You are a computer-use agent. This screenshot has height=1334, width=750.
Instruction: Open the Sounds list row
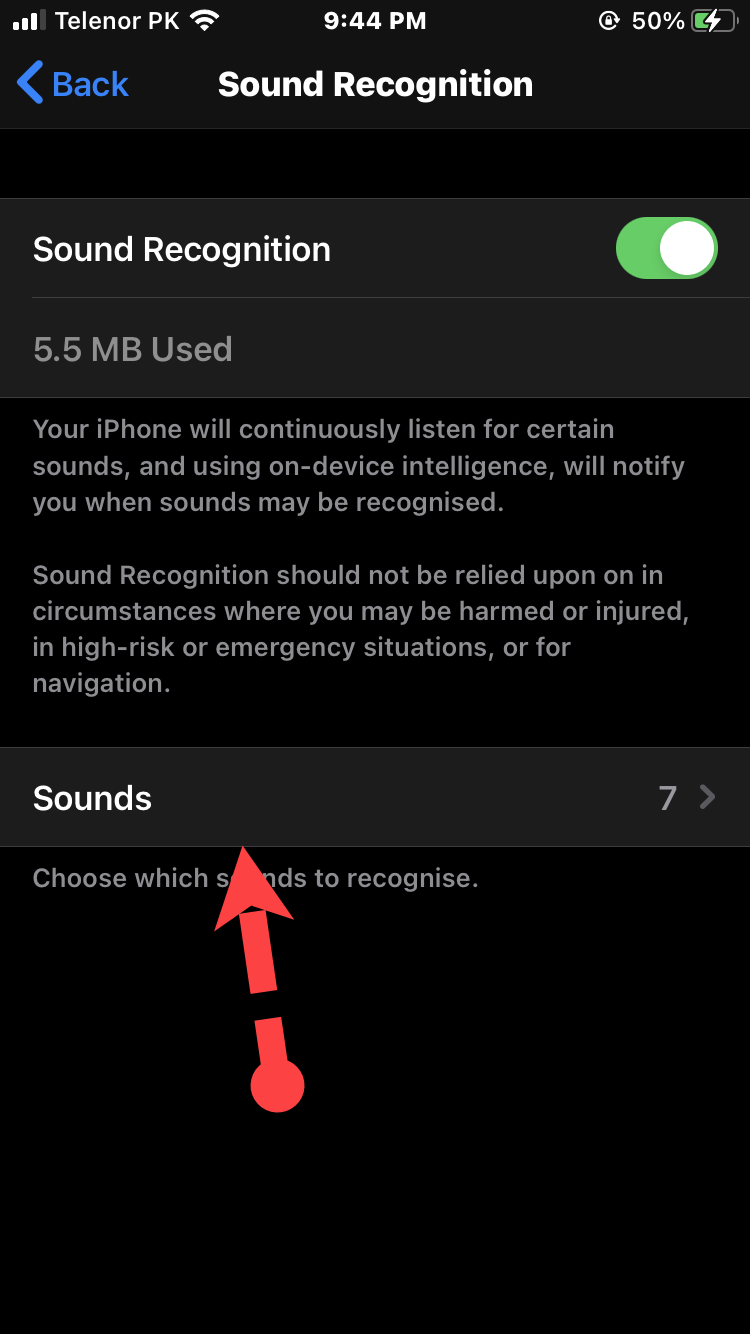[x=375, y=797]
